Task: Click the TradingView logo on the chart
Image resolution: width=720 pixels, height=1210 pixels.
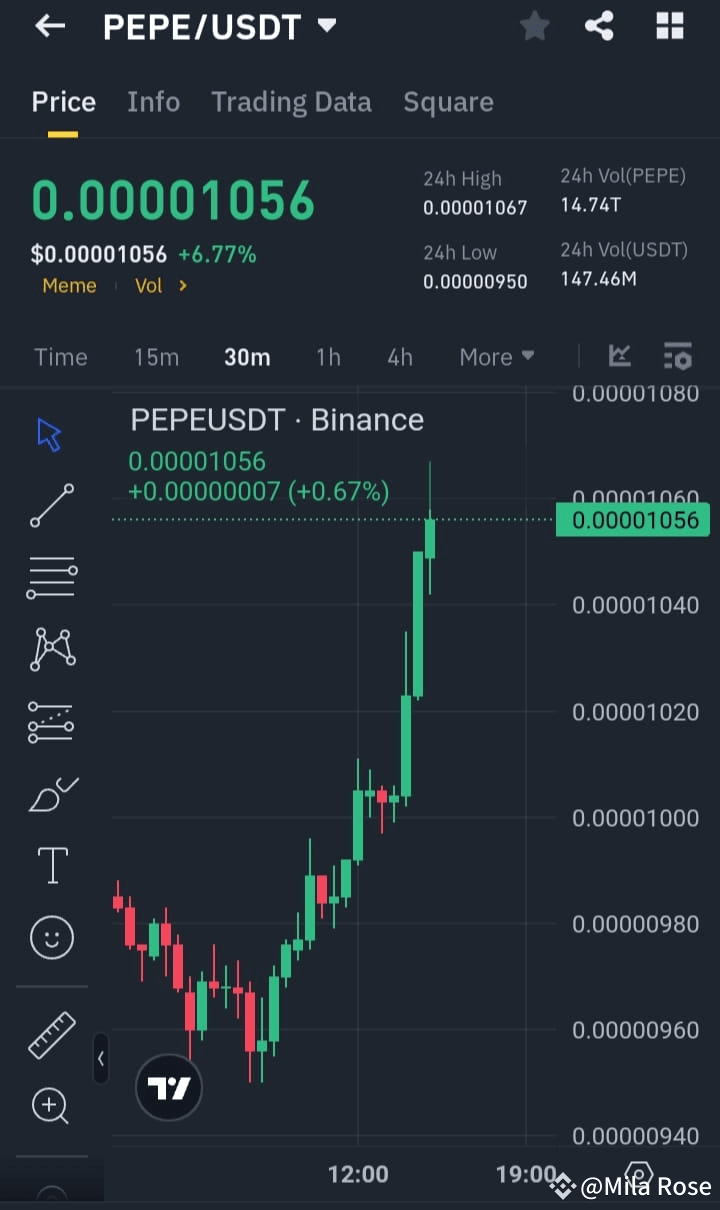Action: [168, 1087]
